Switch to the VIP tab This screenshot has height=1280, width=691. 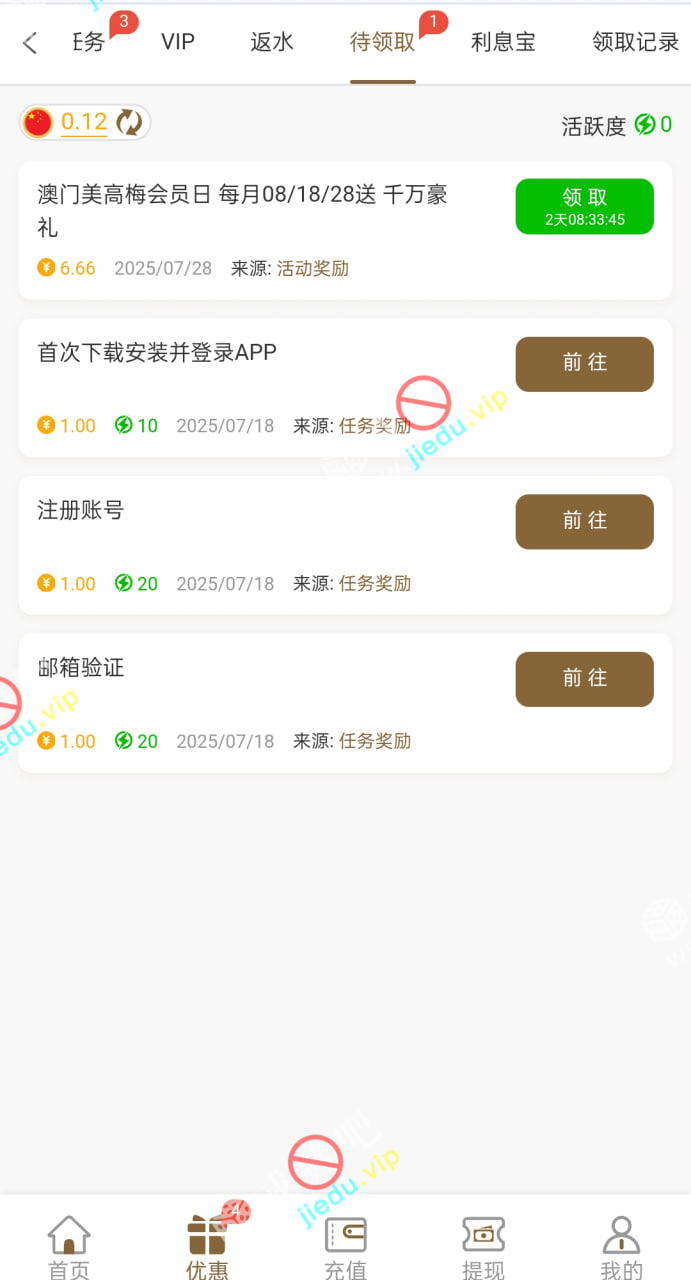click(x=178, y=42)
